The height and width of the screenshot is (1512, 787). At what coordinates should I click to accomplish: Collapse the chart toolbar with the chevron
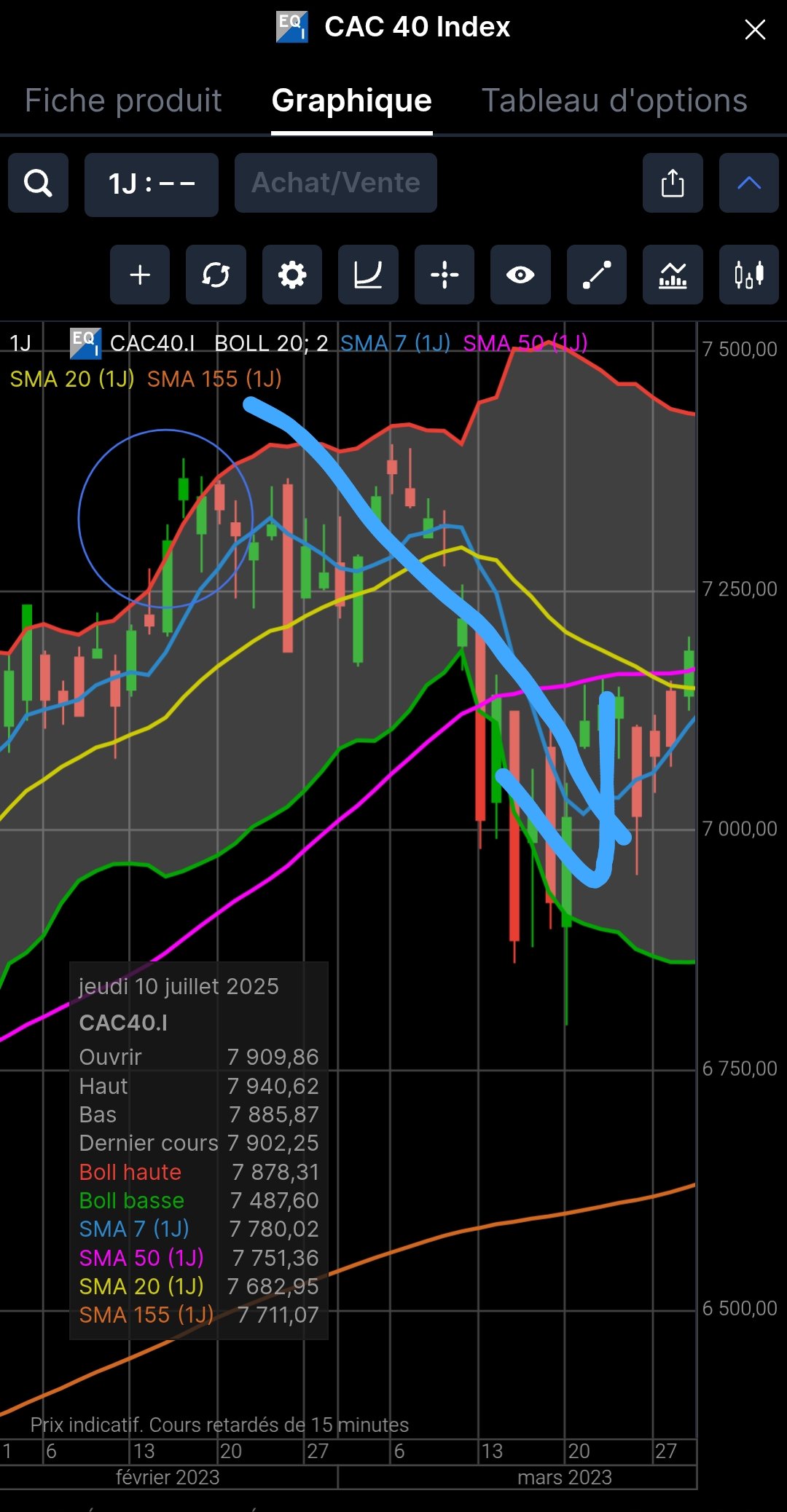(x=748, y=183)
